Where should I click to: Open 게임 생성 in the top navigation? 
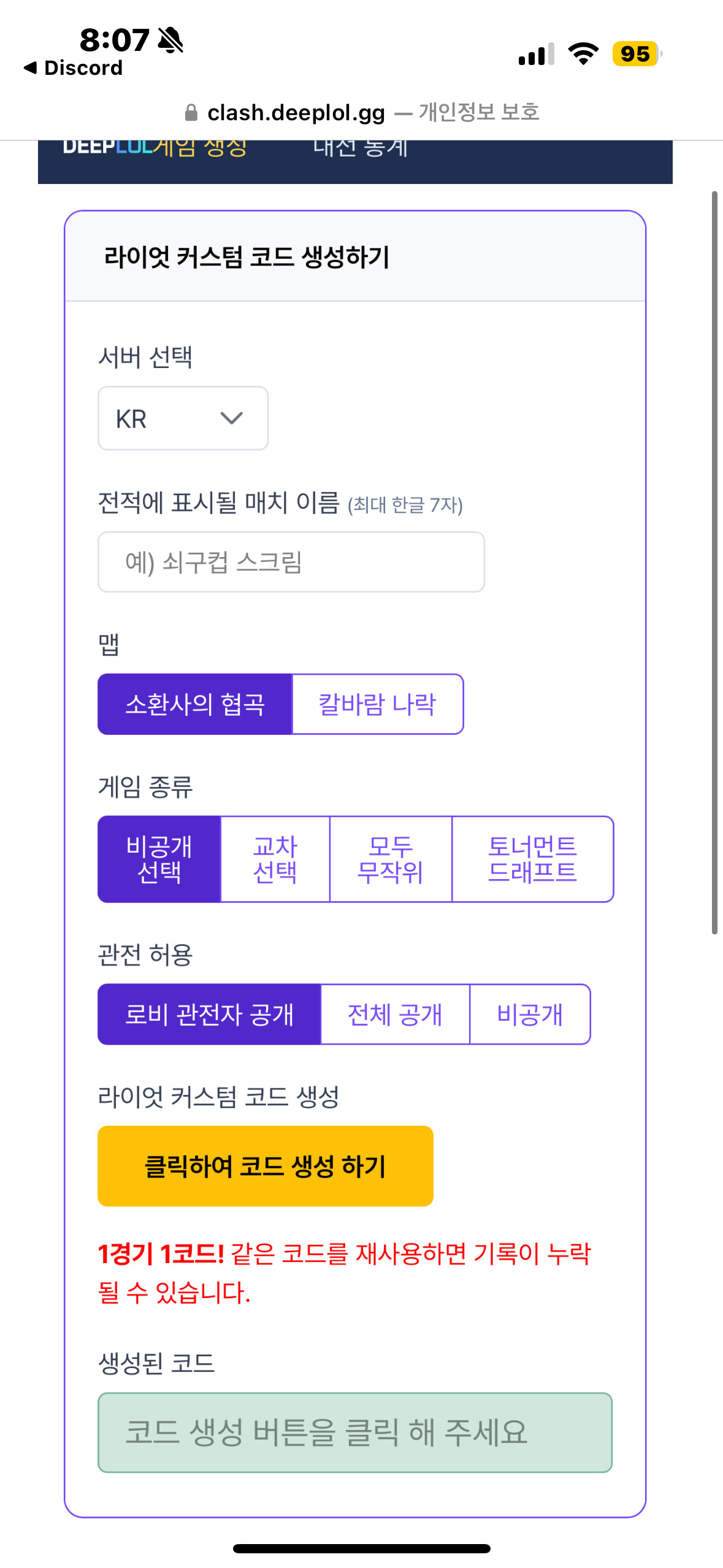[199, 148]
